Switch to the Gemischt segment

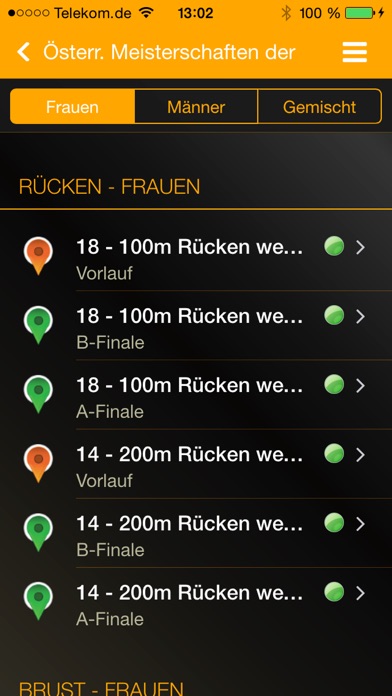click(320, 107)
